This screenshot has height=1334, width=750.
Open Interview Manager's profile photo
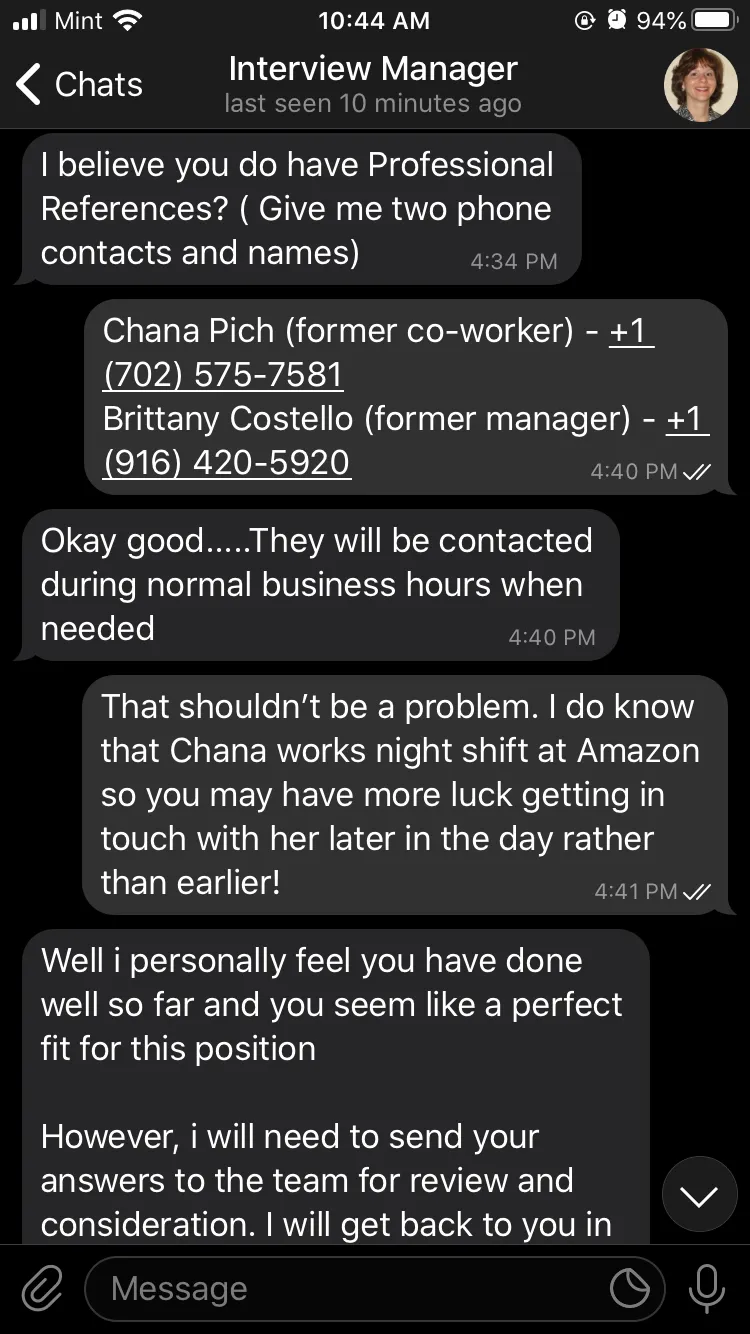(701, 85)
